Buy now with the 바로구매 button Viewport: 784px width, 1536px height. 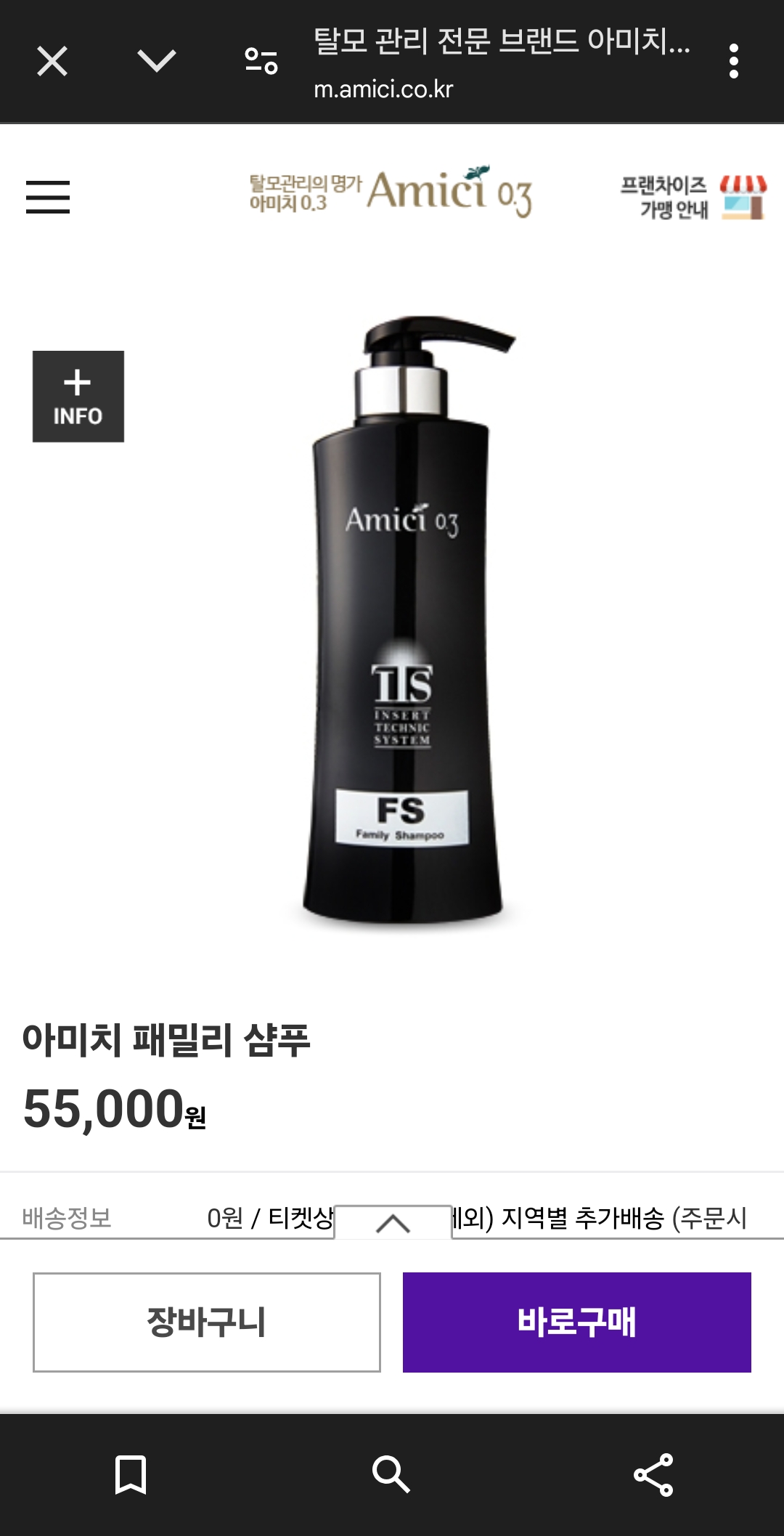click(577, 1322)
